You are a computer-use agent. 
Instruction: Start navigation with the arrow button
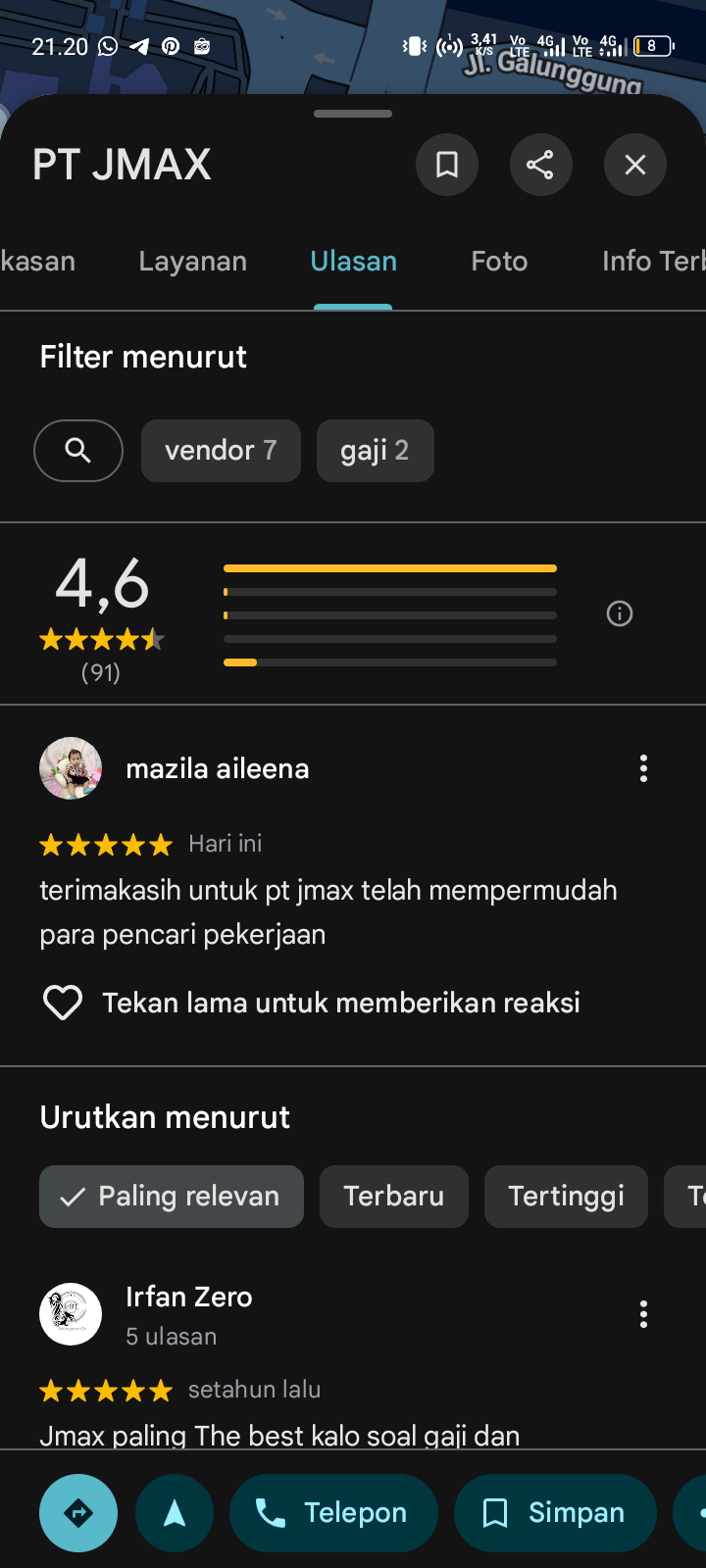pos(175,1513)
